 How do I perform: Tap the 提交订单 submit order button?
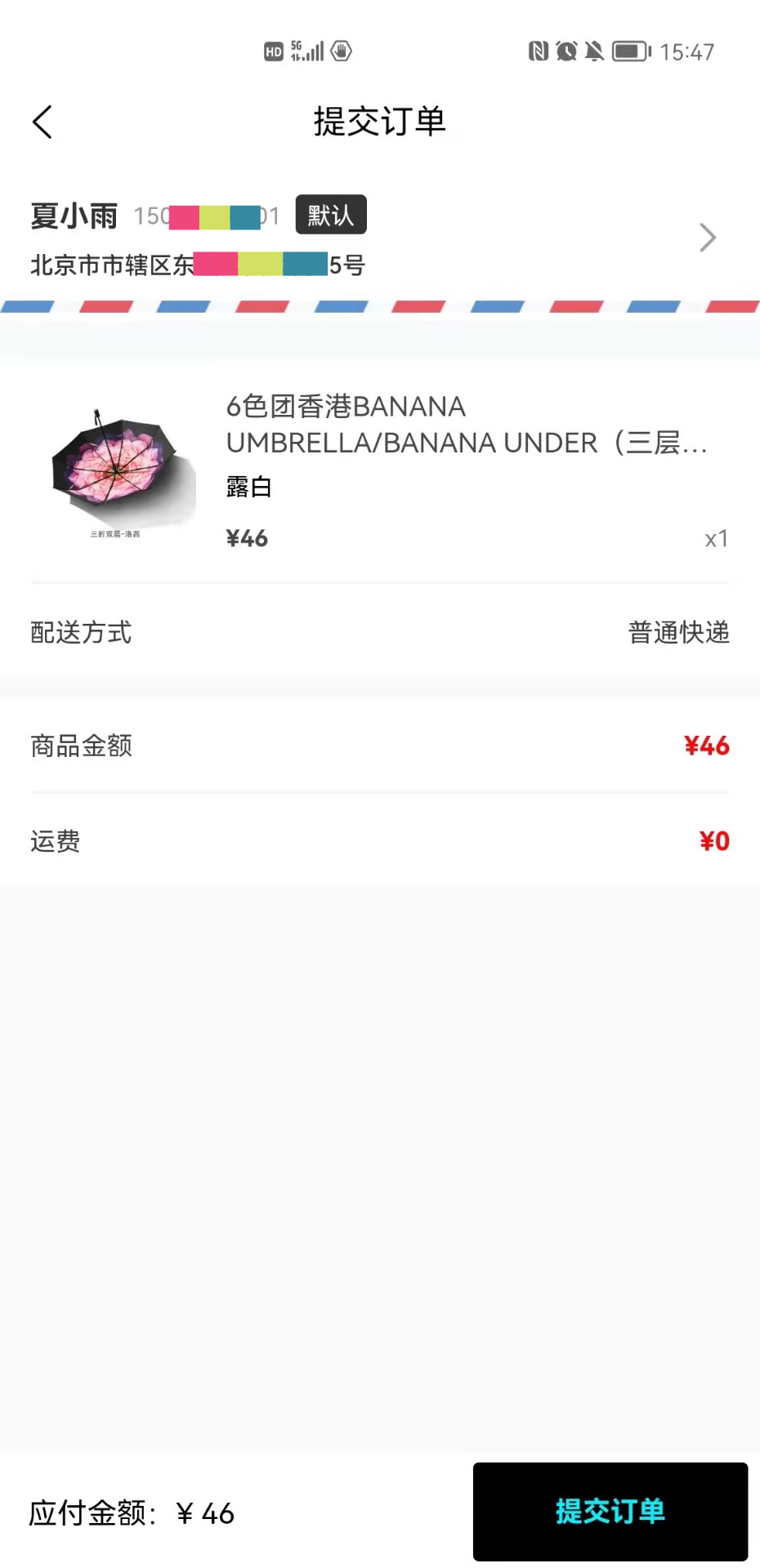(610, 1512)
